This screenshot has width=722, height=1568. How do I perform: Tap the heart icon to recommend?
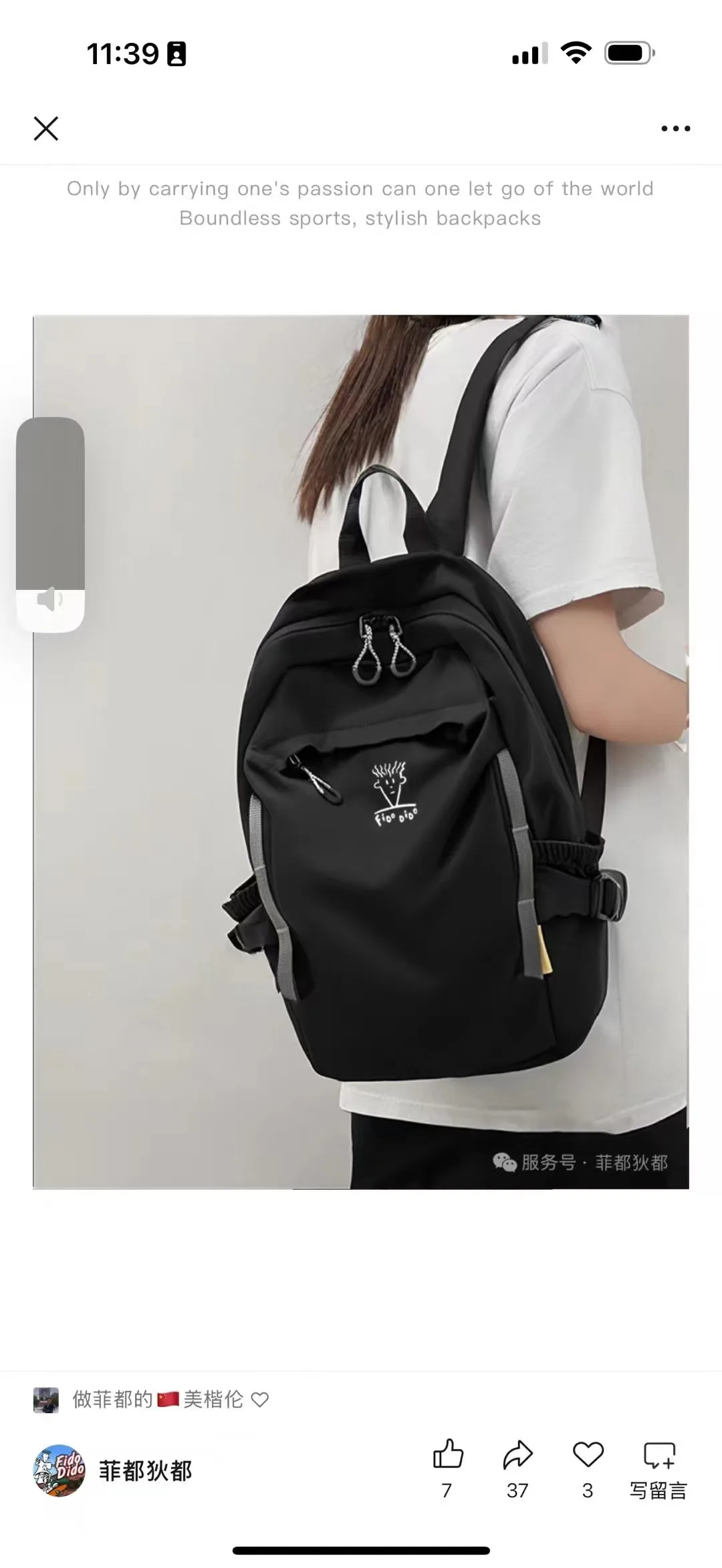pyautogui.click(x=588, y=1454)
